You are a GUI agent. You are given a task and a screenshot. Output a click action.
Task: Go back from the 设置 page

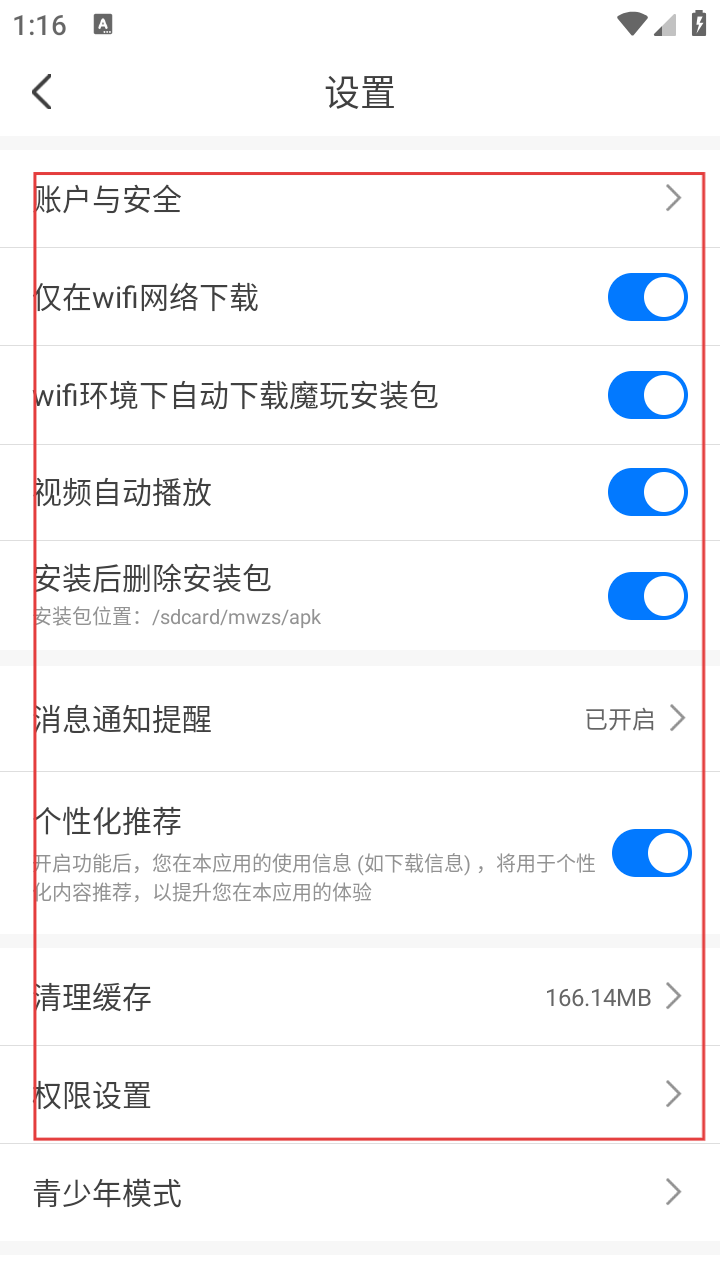click(42, 92)
